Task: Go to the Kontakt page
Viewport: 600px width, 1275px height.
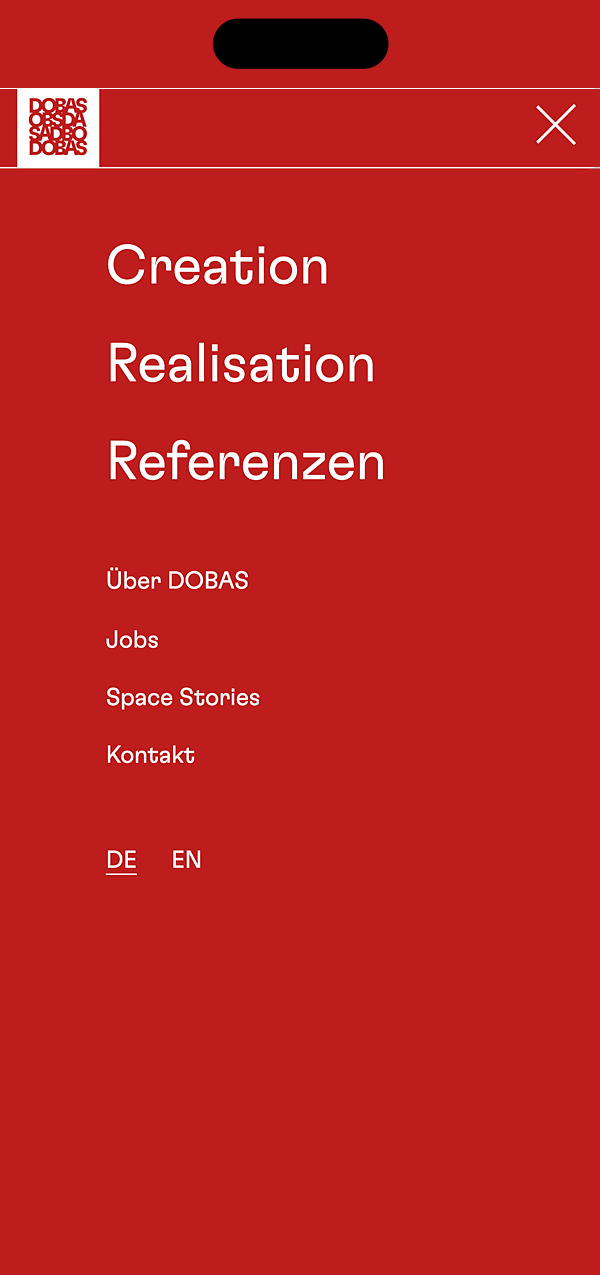Action: pyautogui.click(x=150, y=755)
